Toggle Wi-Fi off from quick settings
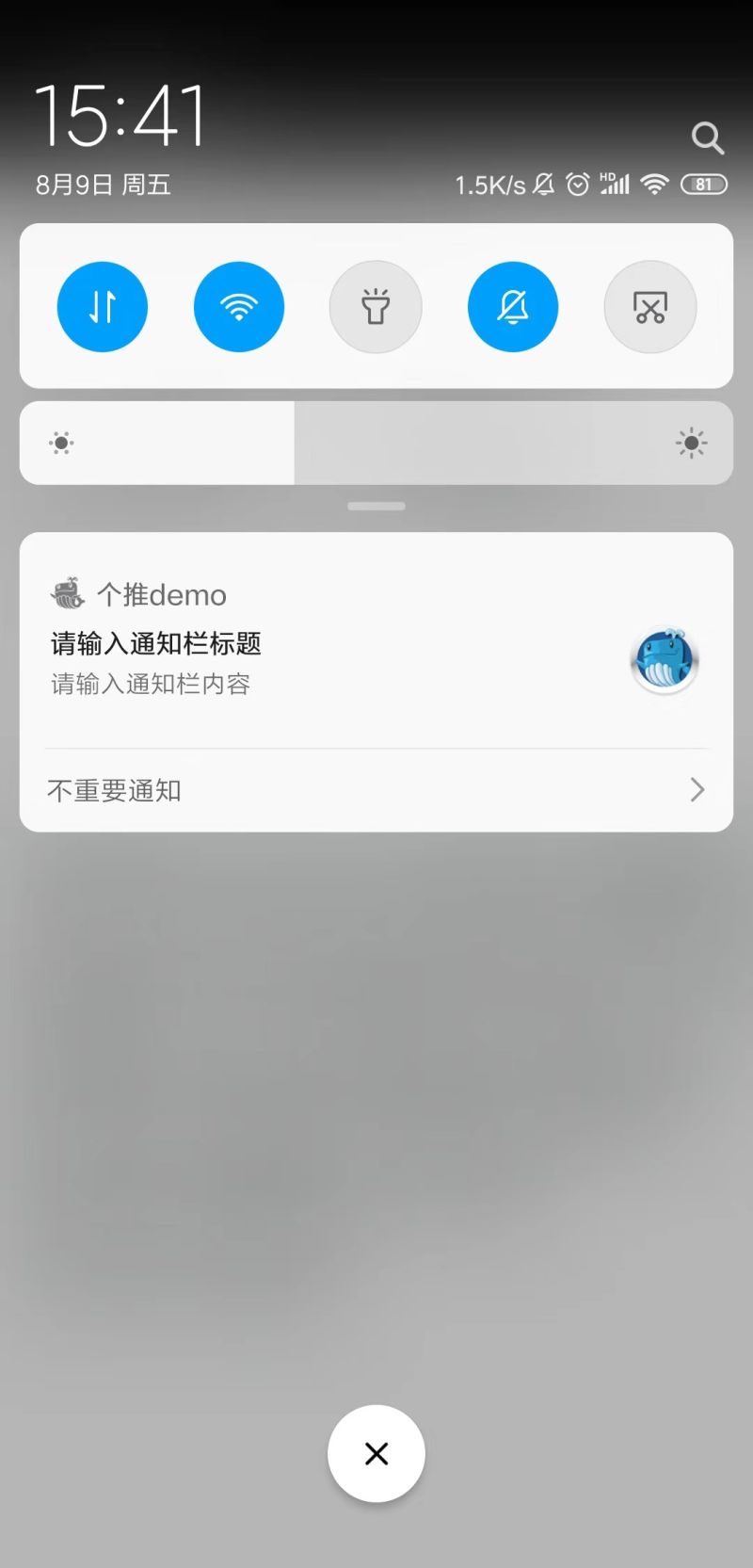Viewport: 753px width, 1568px height. pos(238,306)
